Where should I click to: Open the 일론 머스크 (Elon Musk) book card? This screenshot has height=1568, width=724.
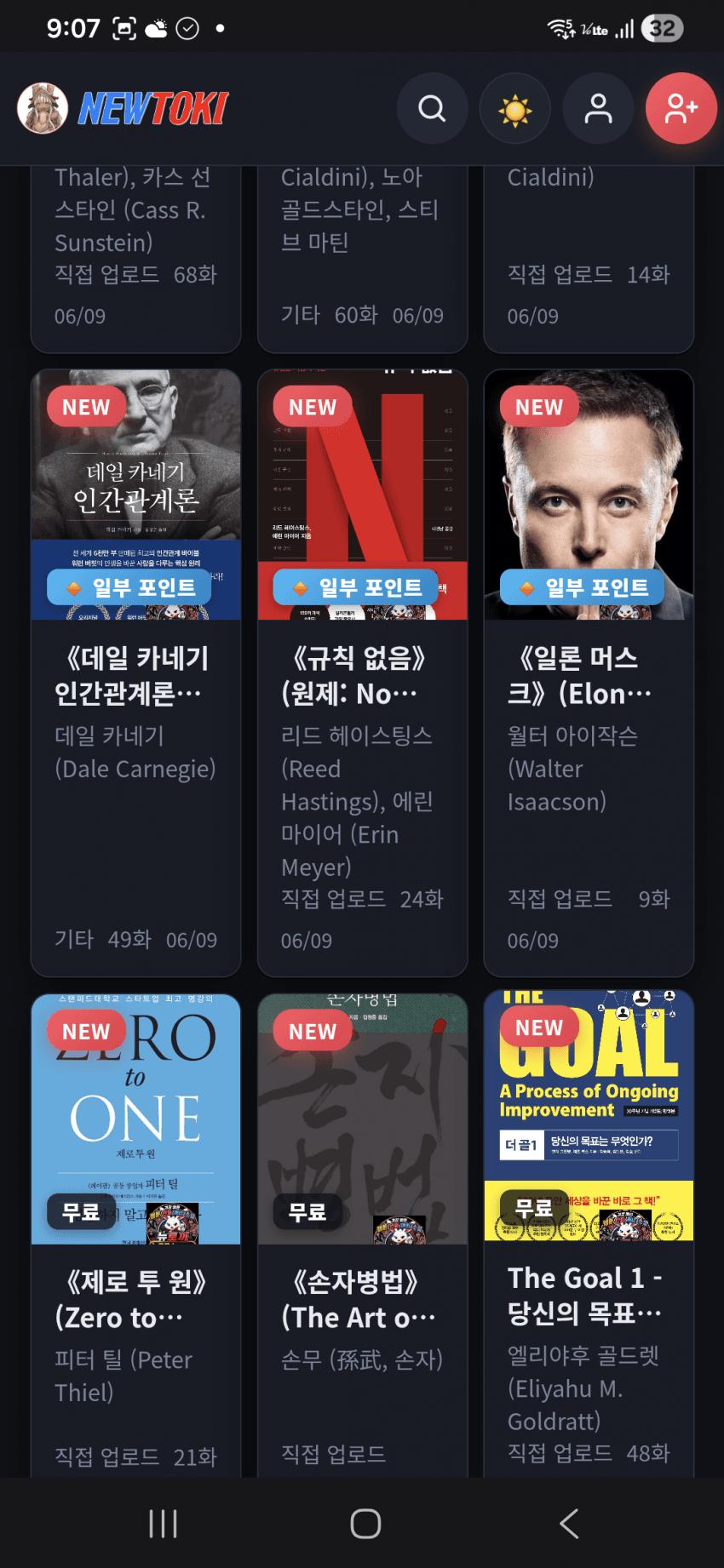click(x=589, y=672)
